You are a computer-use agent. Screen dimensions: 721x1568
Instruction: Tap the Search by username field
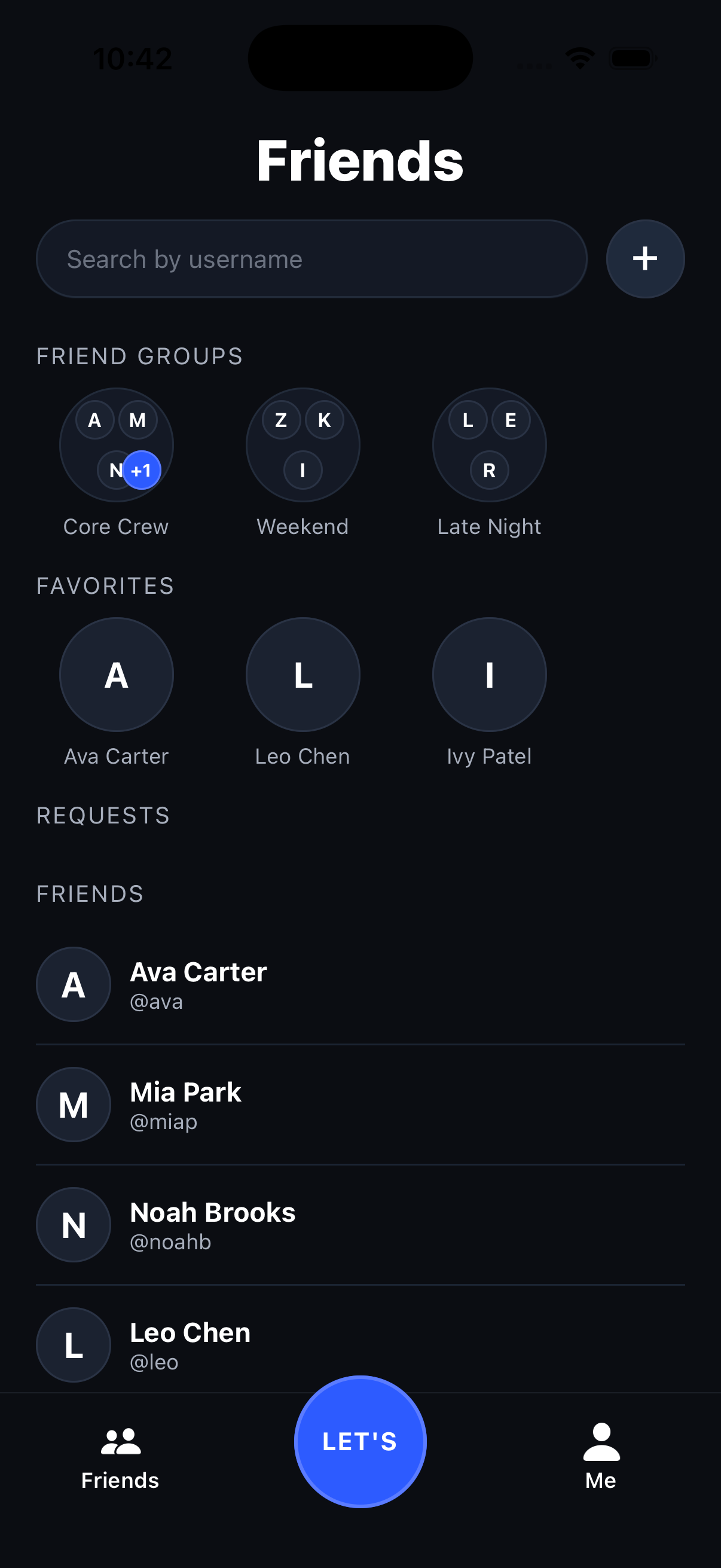coord(311,260)
